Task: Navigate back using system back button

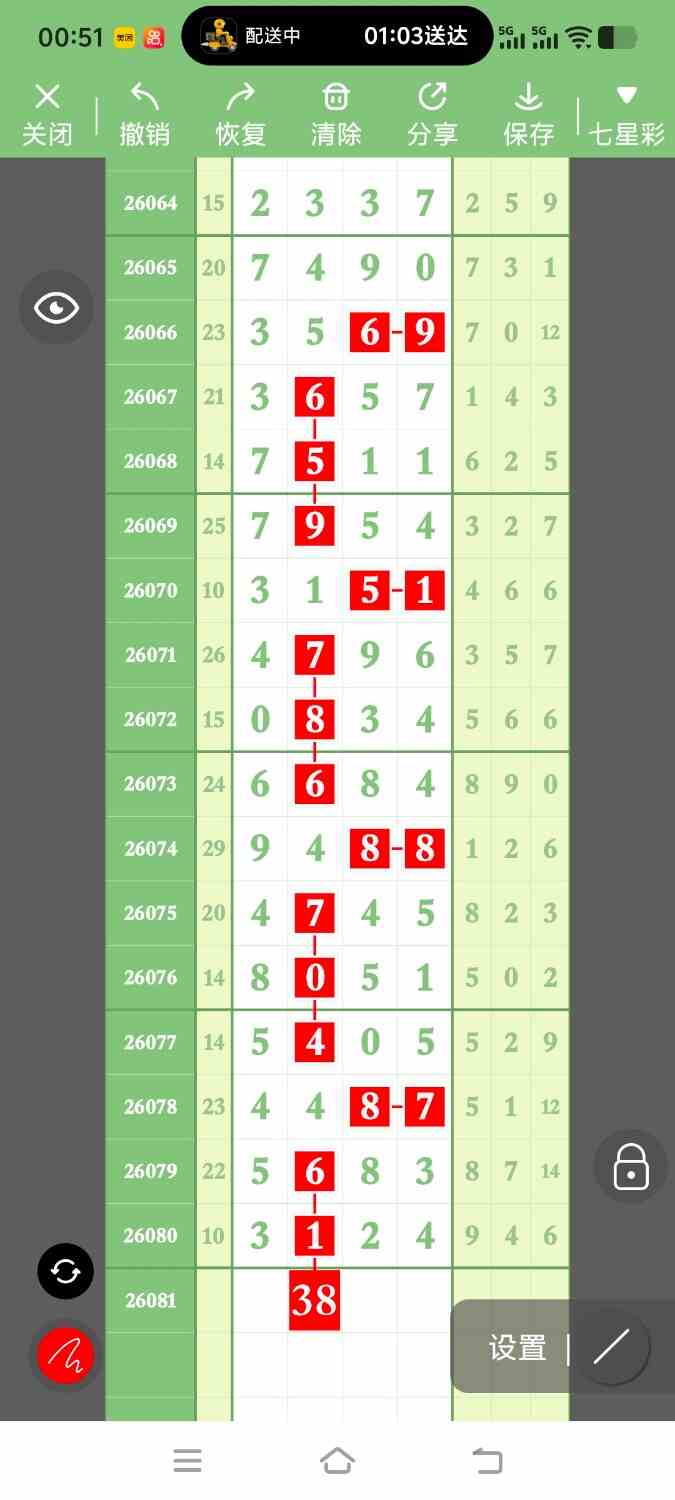Action: [487, 1461]
